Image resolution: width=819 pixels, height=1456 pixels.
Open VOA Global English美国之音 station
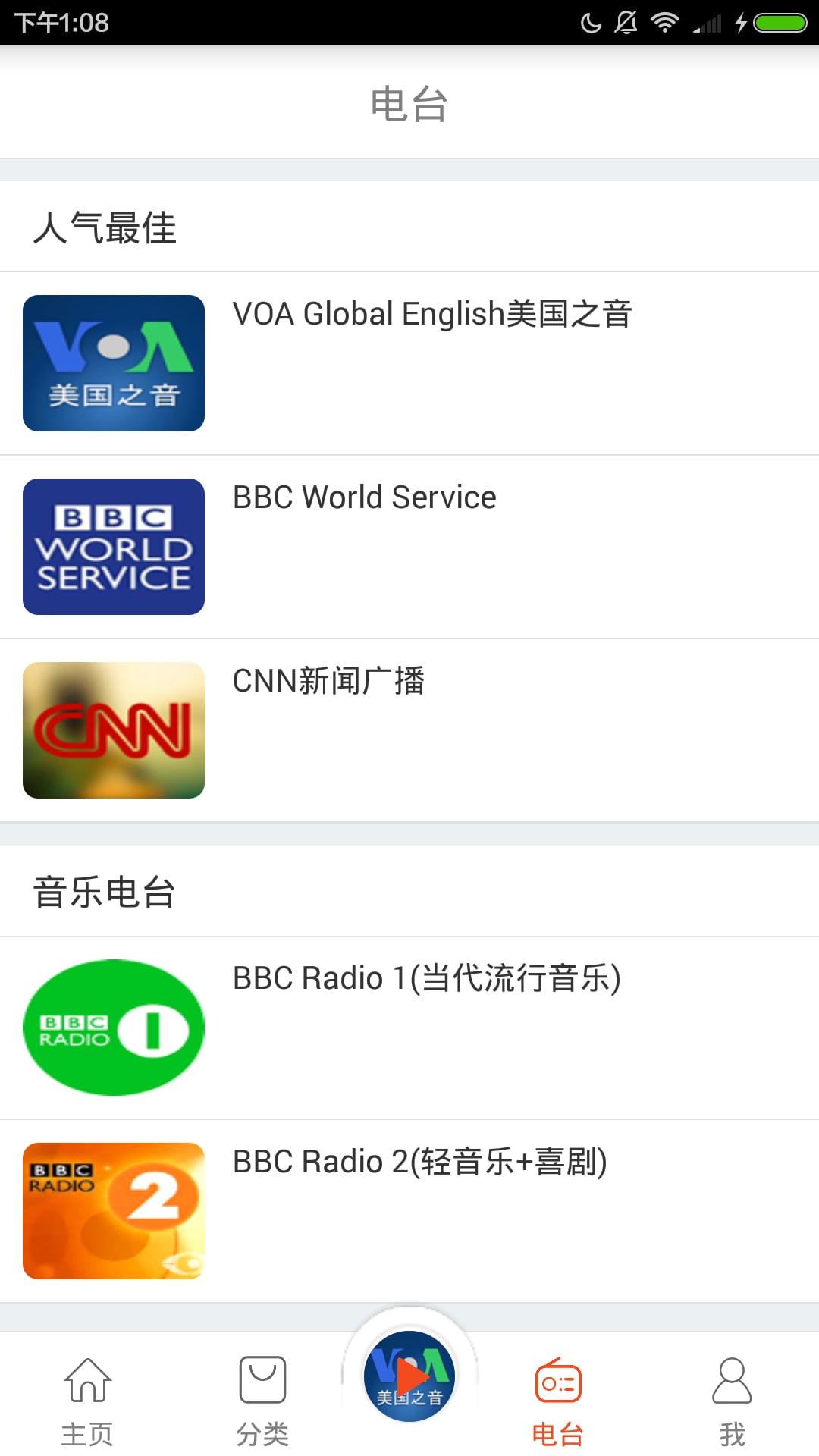click(x=409, y=363)
